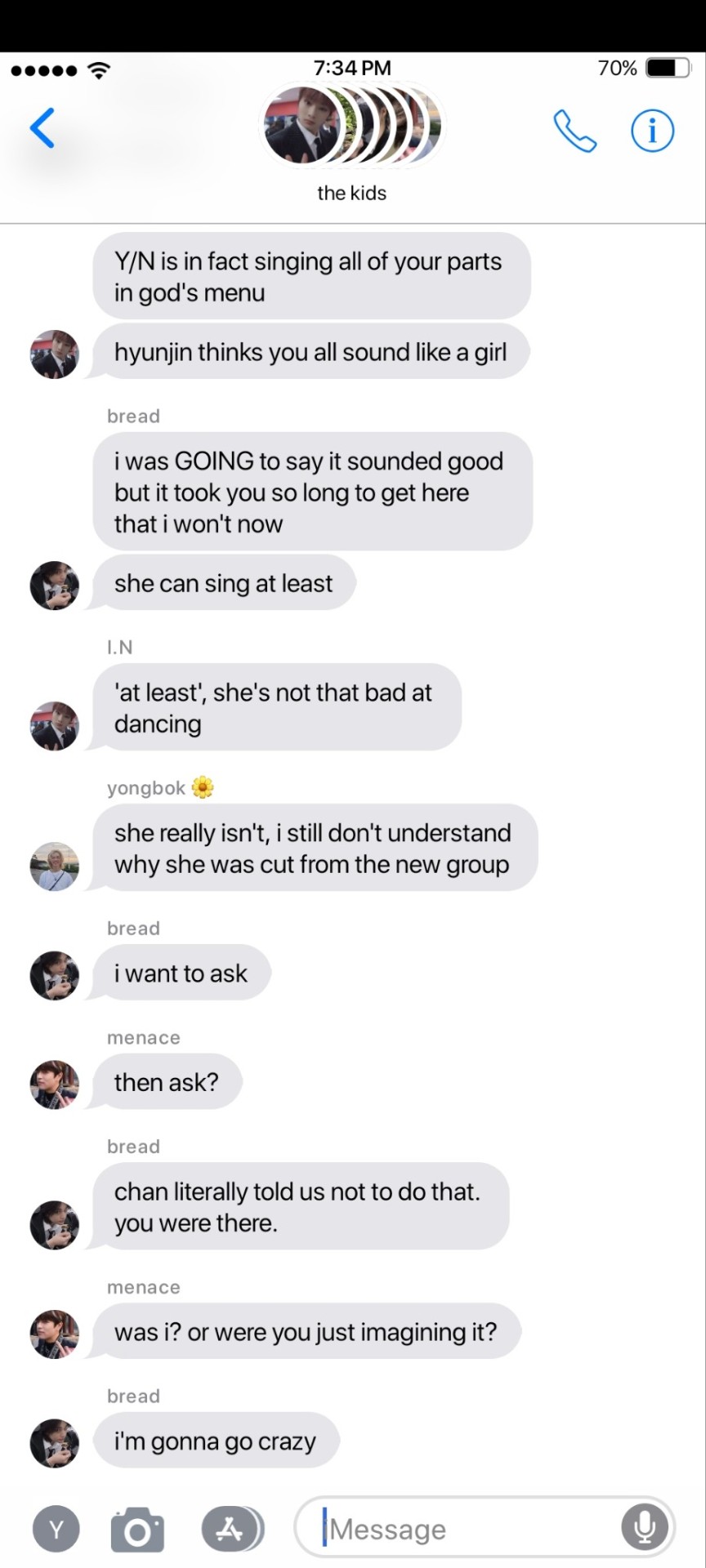Tap the Y profile button

(x=56, y=1529)
